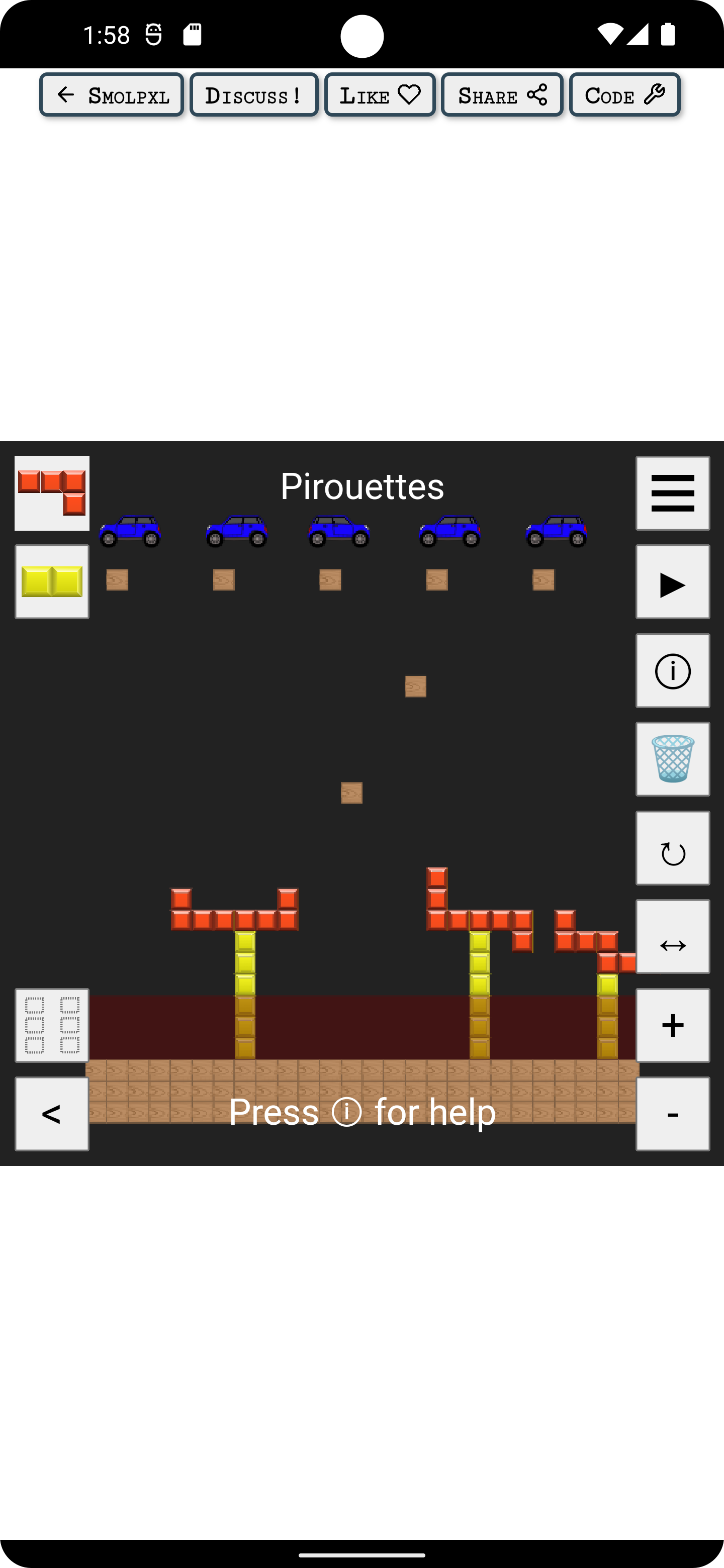Open the Discuss page
The height and width of the screenshot is (1568, 724).
254,95
